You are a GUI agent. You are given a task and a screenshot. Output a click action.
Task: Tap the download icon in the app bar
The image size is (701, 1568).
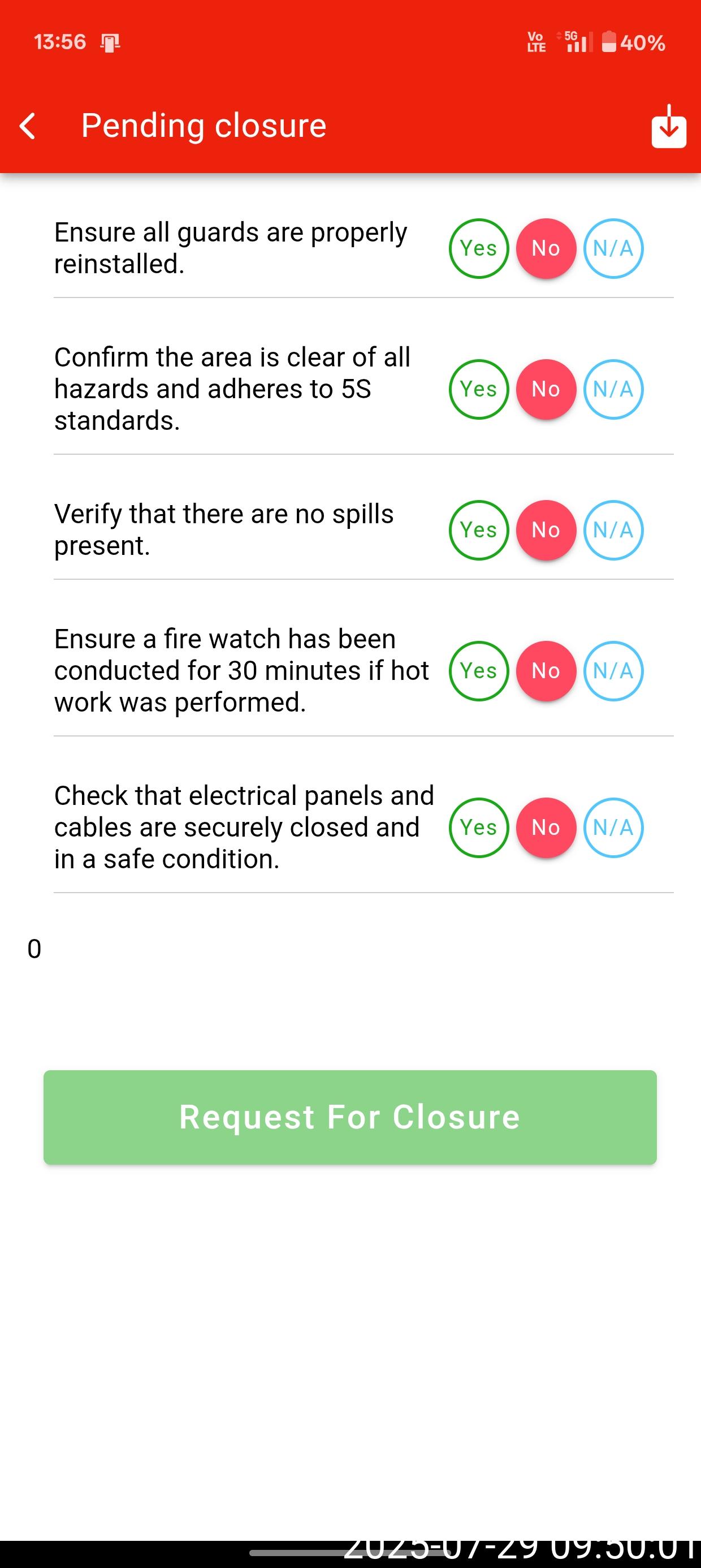pos(669,127)
